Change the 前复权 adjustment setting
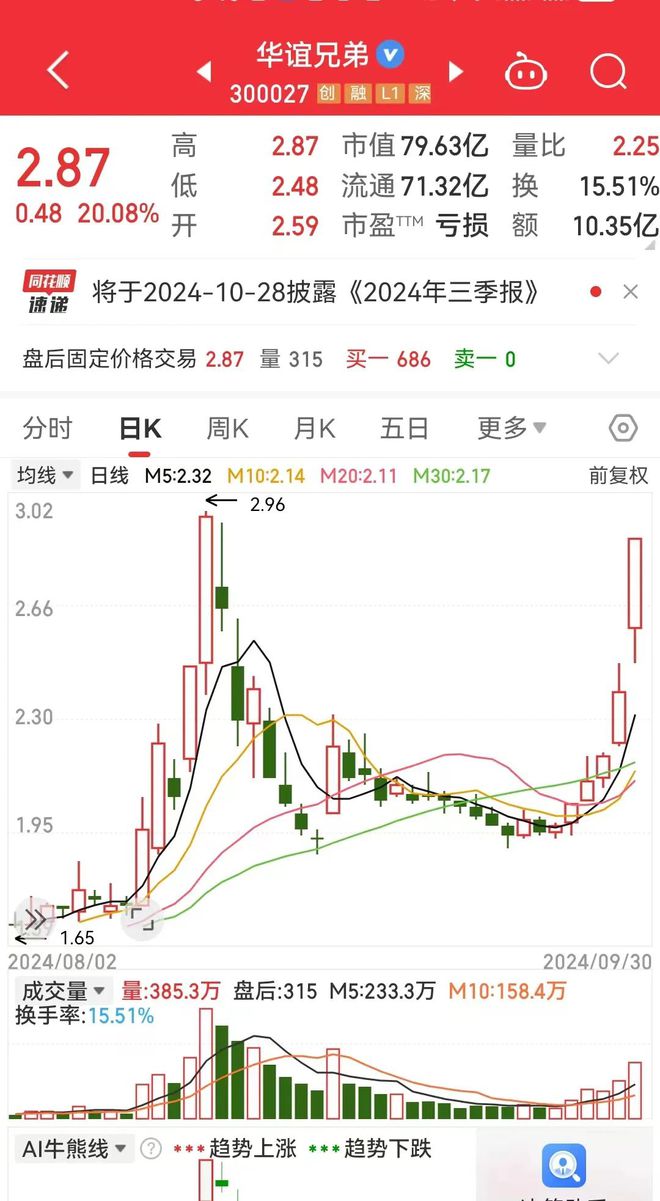This screenshot has width=660, height=1201. pos(618,476)
